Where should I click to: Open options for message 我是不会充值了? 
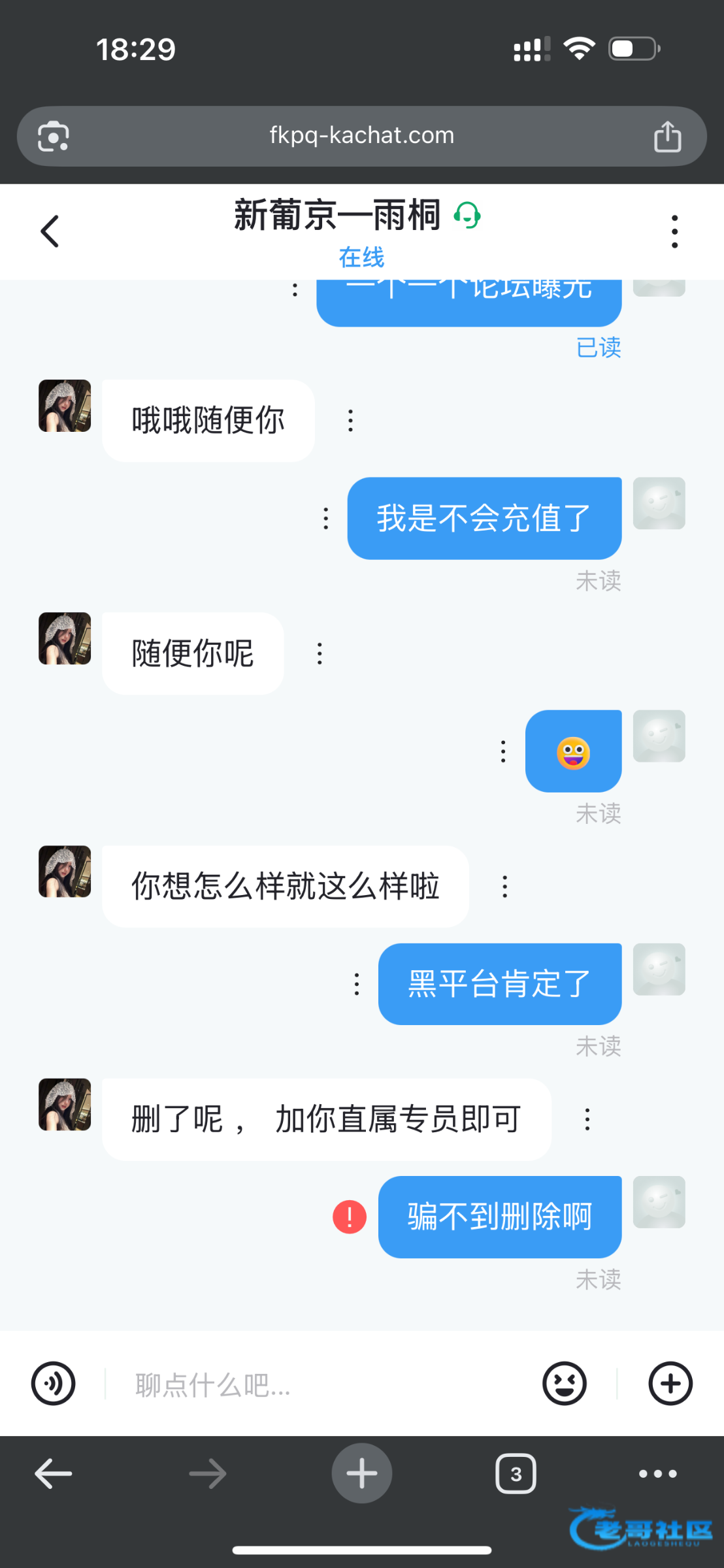tap(325, 519)
